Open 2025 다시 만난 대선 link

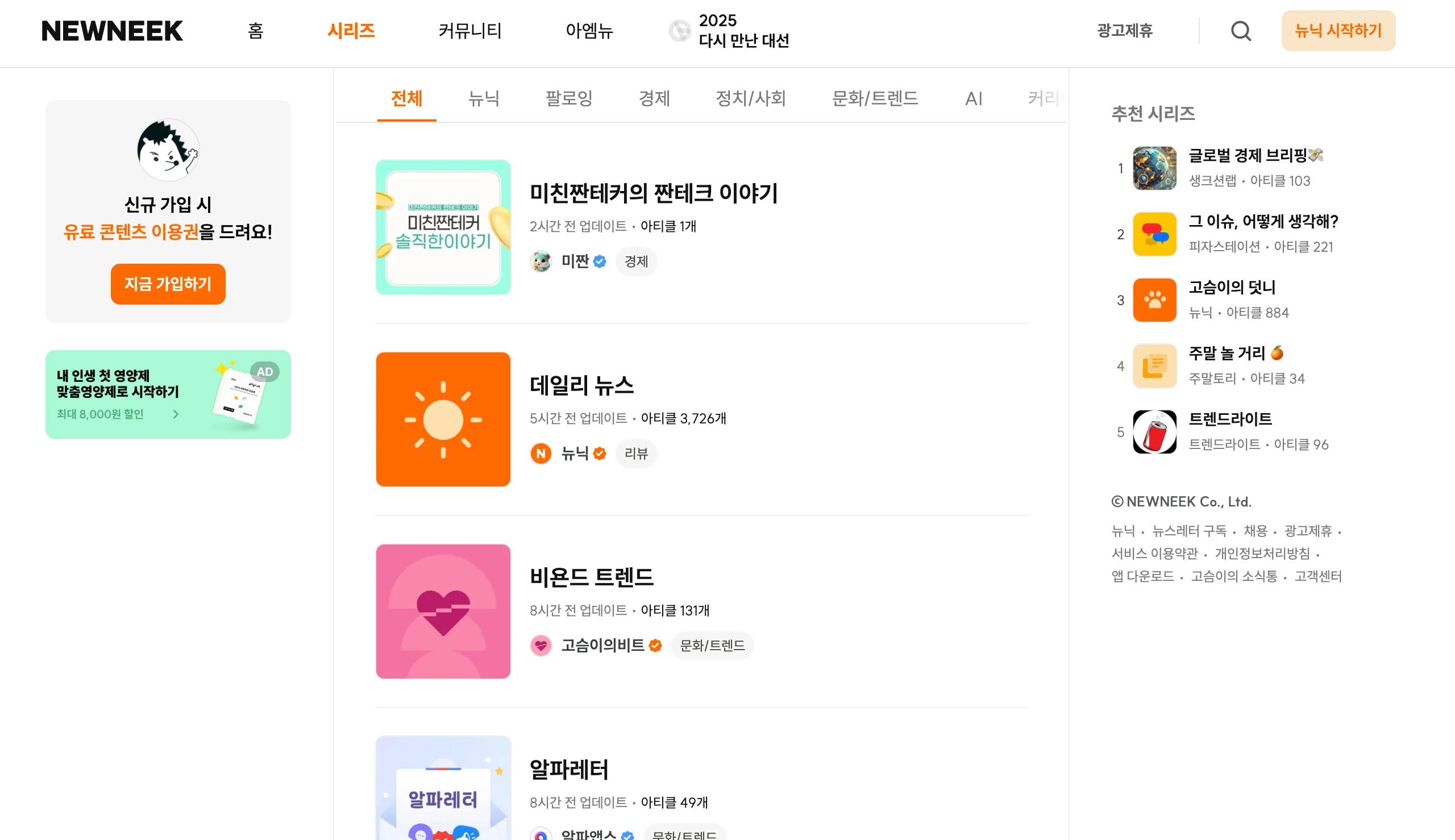point(742,31)
